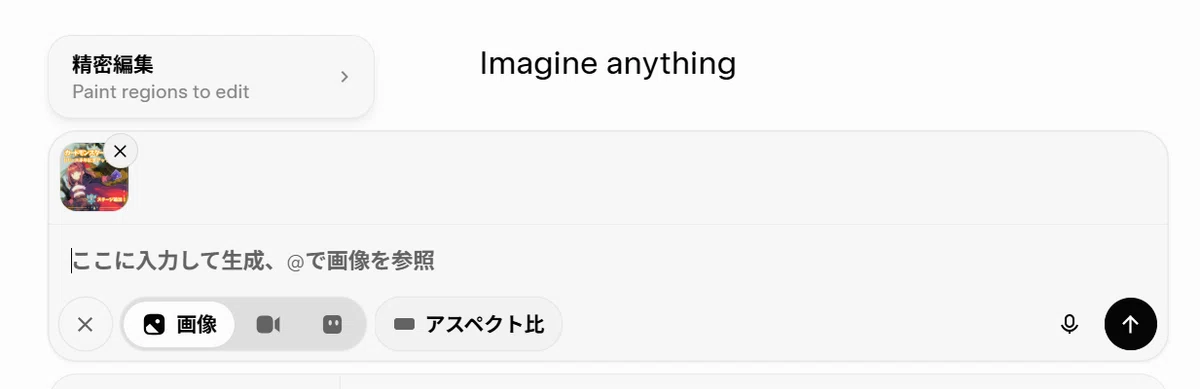Viewport: 1200px width, 389px height.
Task: Submit the prompt with the arrow button
Action: 1130,324
